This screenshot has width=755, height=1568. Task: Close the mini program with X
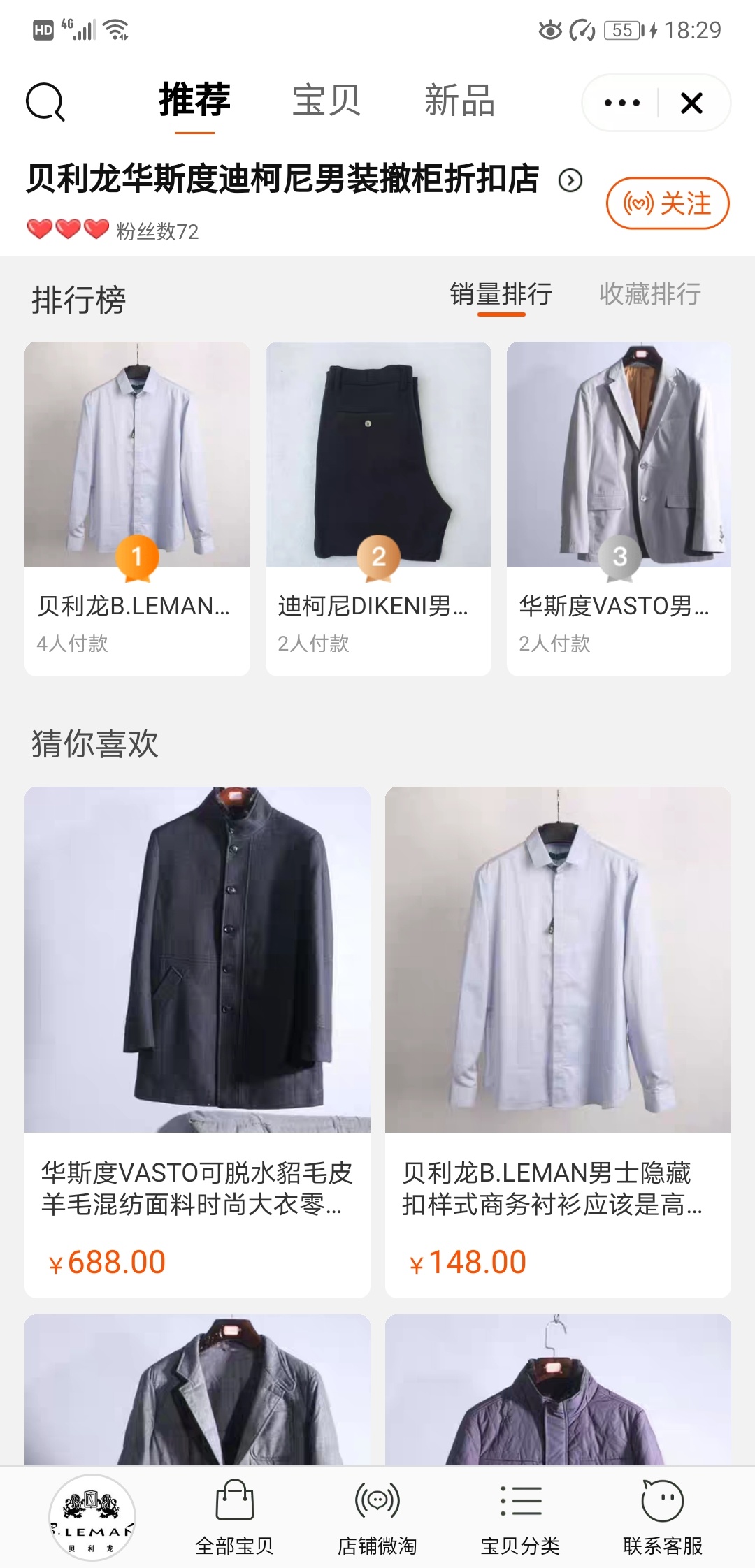coord(691,103)
